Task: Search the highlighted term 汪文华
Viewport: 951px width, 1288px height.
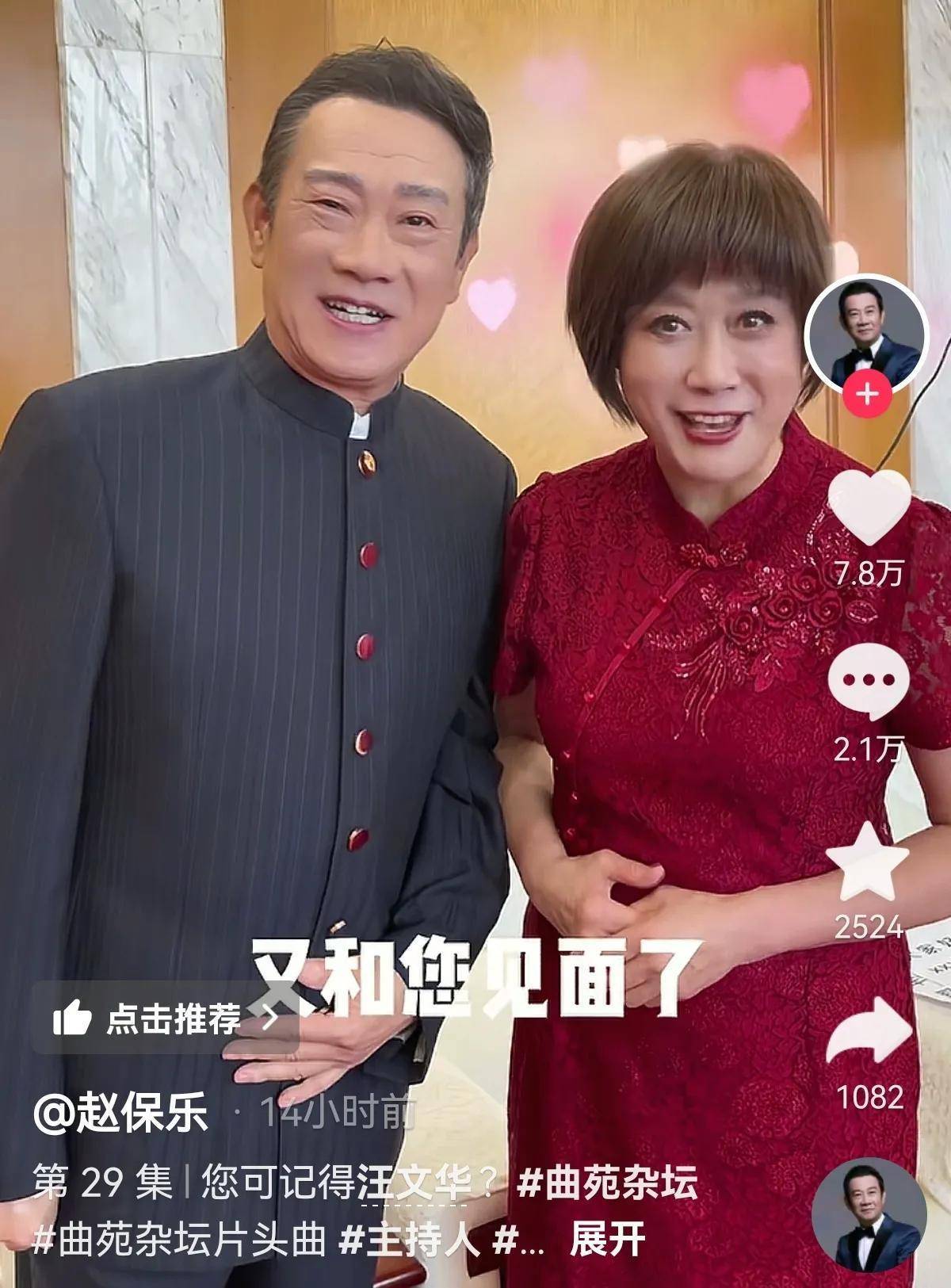Action: point(411,1184)
